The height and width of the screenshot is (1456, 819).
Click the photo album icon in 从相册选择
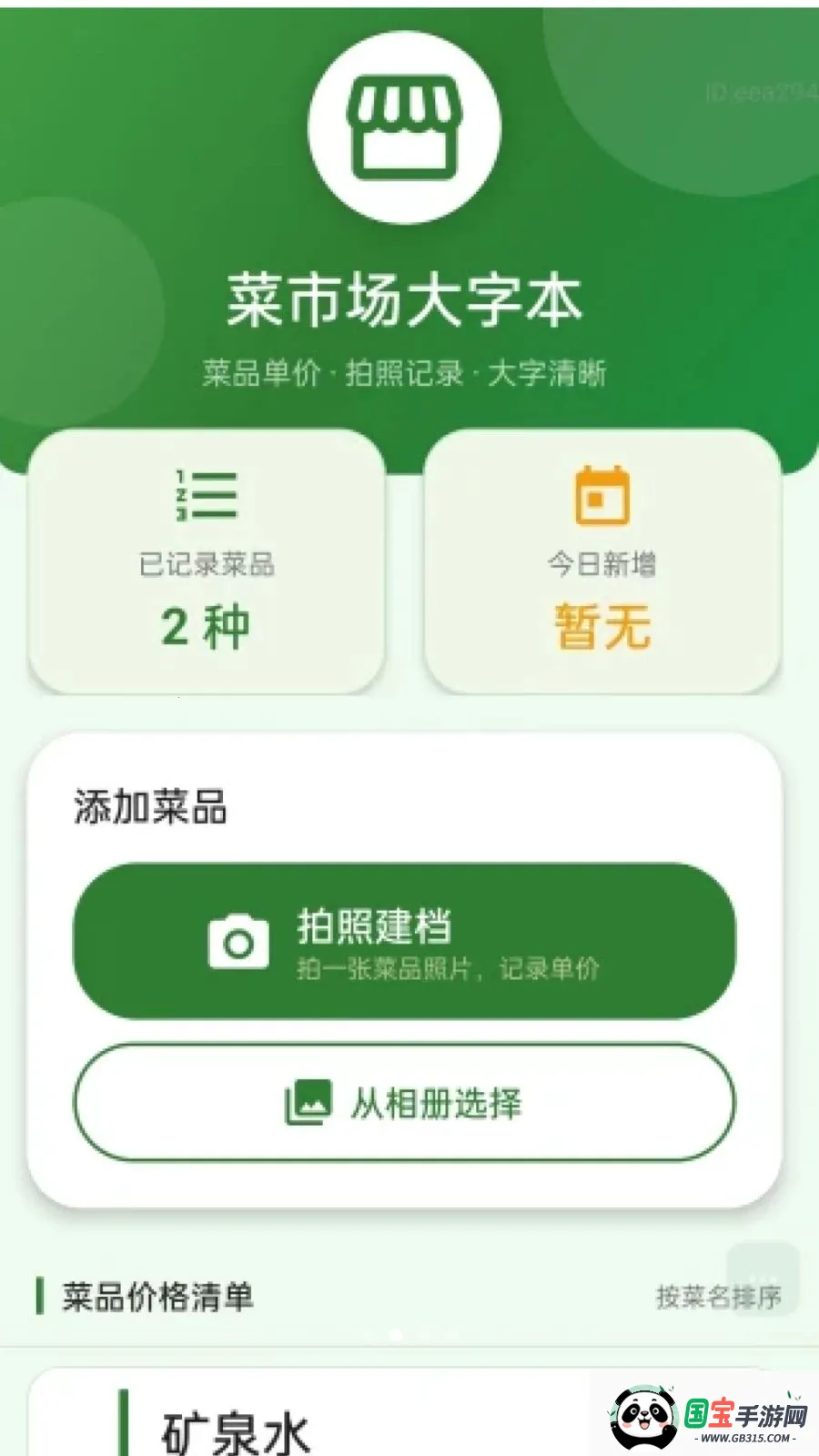pyautogui.click(x=305, y=1101)
